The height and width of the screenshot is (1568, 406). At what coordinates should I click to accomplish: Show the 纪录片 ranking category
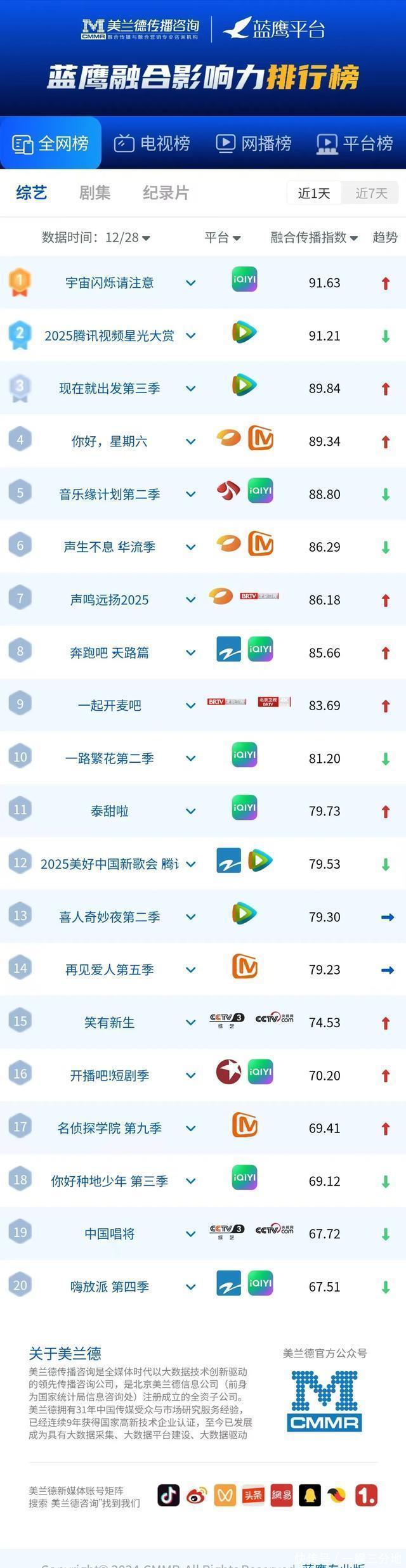(x=166, y=193)
